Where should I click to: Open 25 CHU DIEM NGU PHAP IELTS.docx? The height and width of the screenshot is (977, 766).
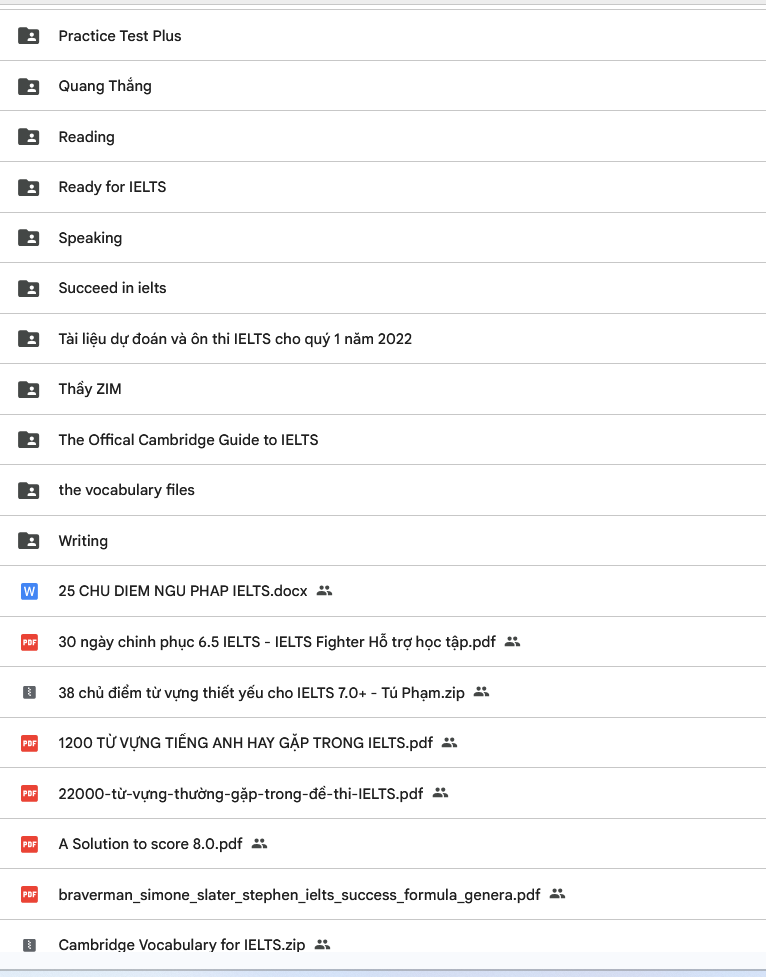click(183, 591)
